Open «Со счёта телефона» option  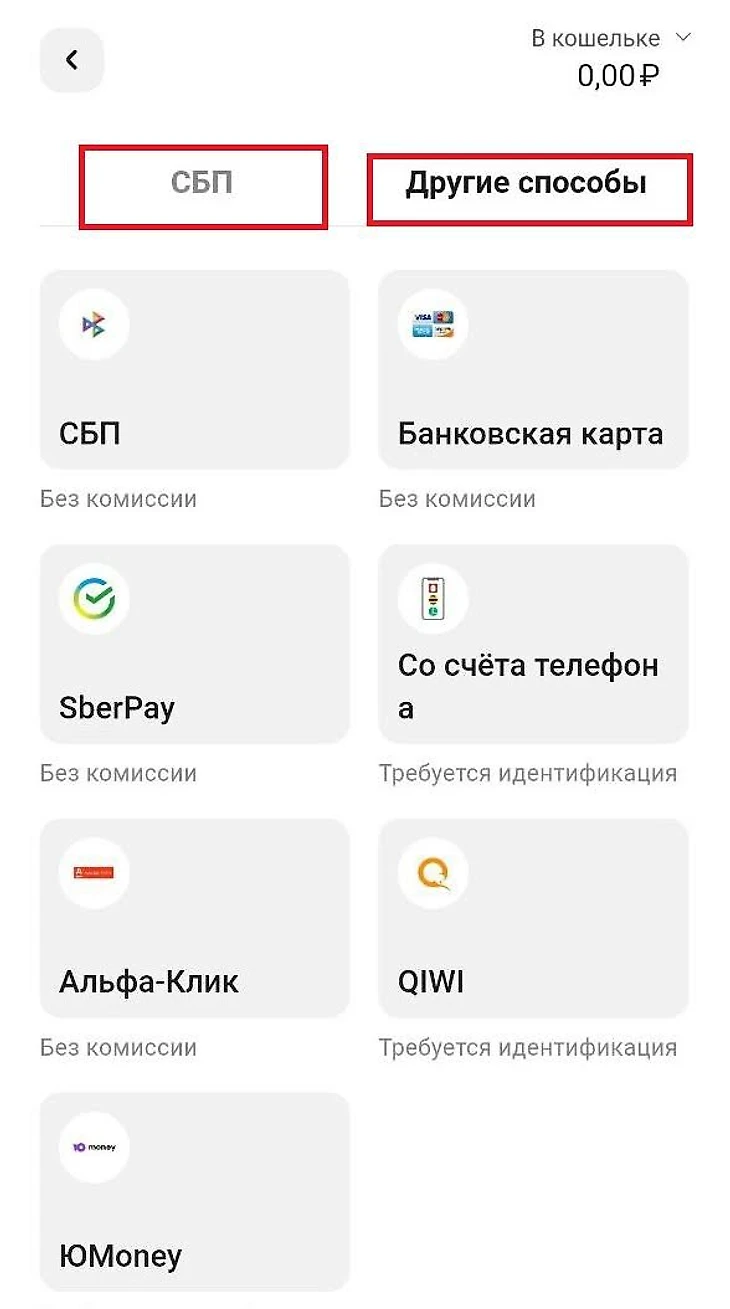point(533,643)
